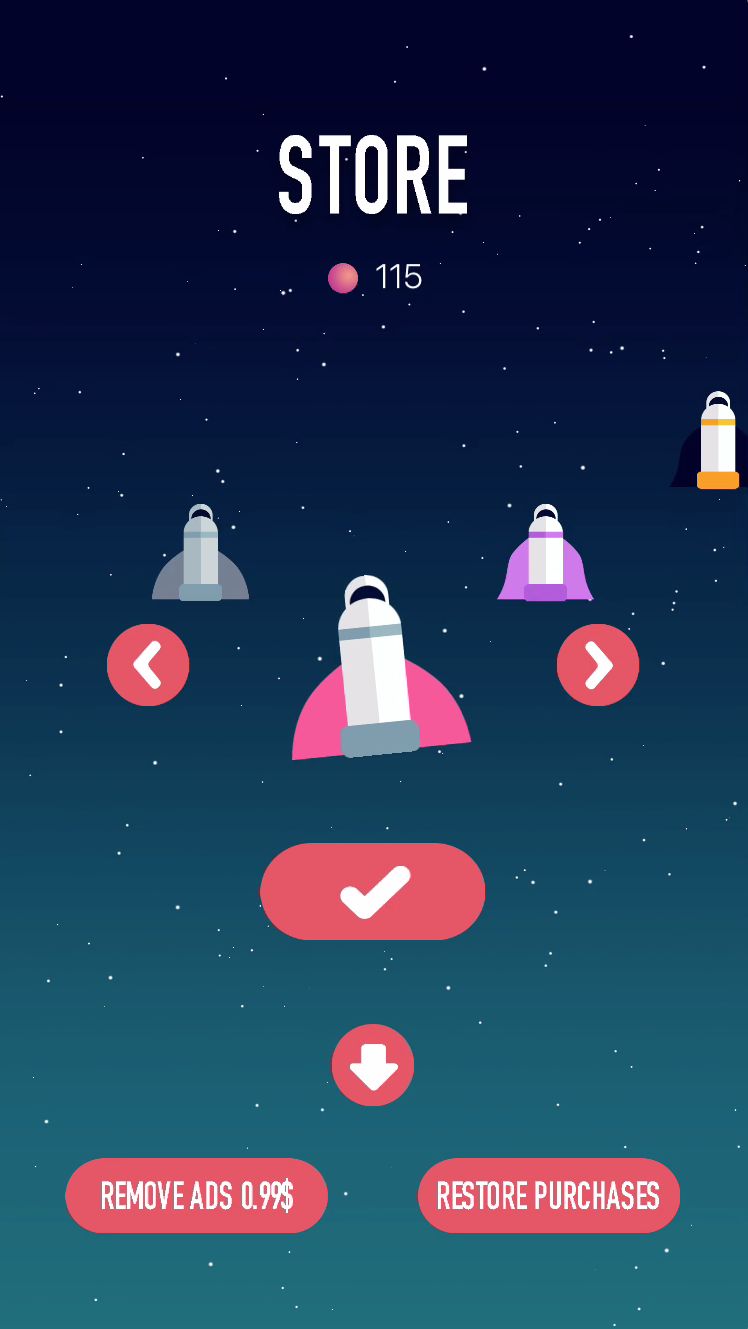Tap the right arrow to see next rocket
Viewport: 748px width, 1329px height.
(x=598, y=665)
